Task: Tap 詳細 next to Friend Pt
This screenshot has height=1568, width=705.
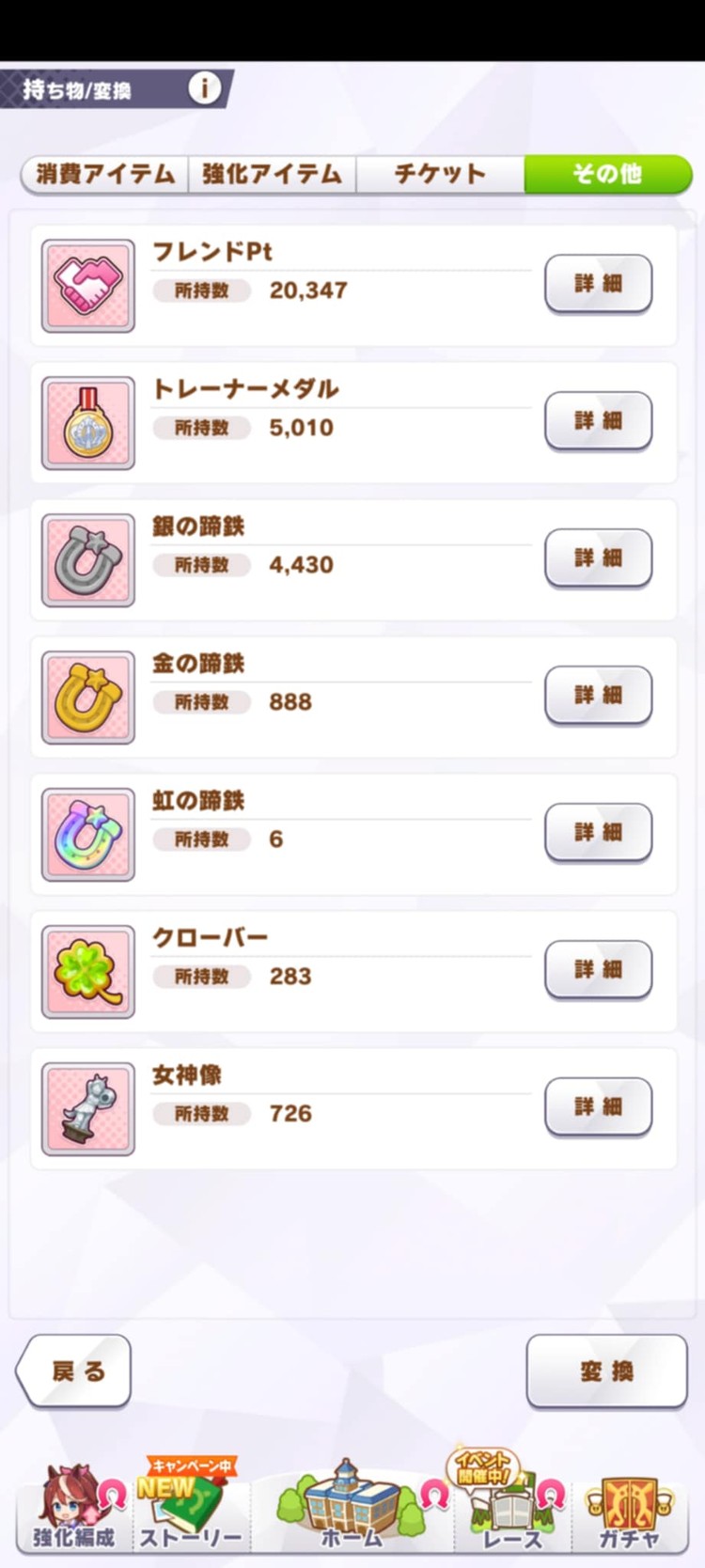Action: [598, 285]
